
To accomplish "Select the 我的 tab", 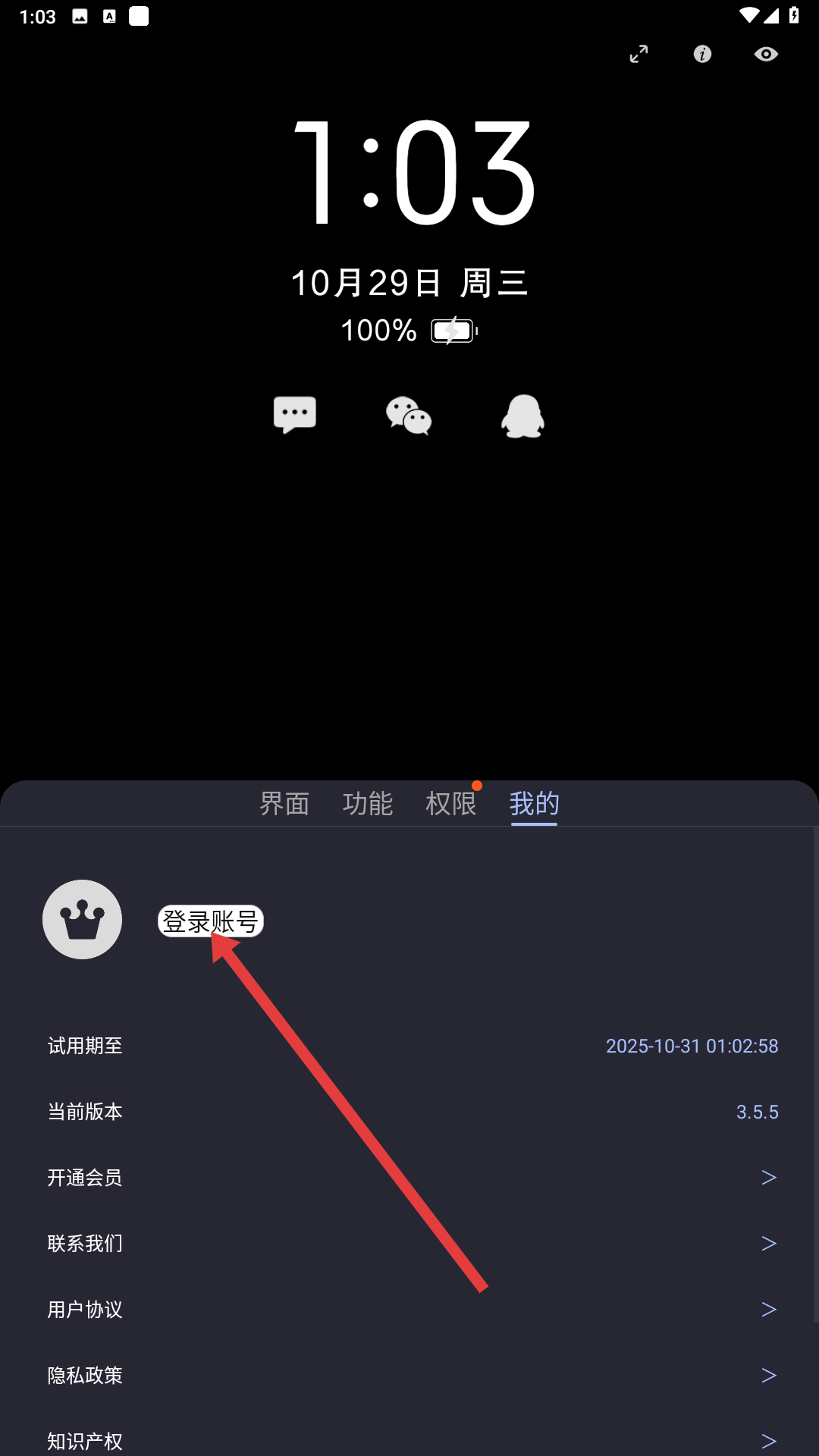I will (x=534, y=803).
